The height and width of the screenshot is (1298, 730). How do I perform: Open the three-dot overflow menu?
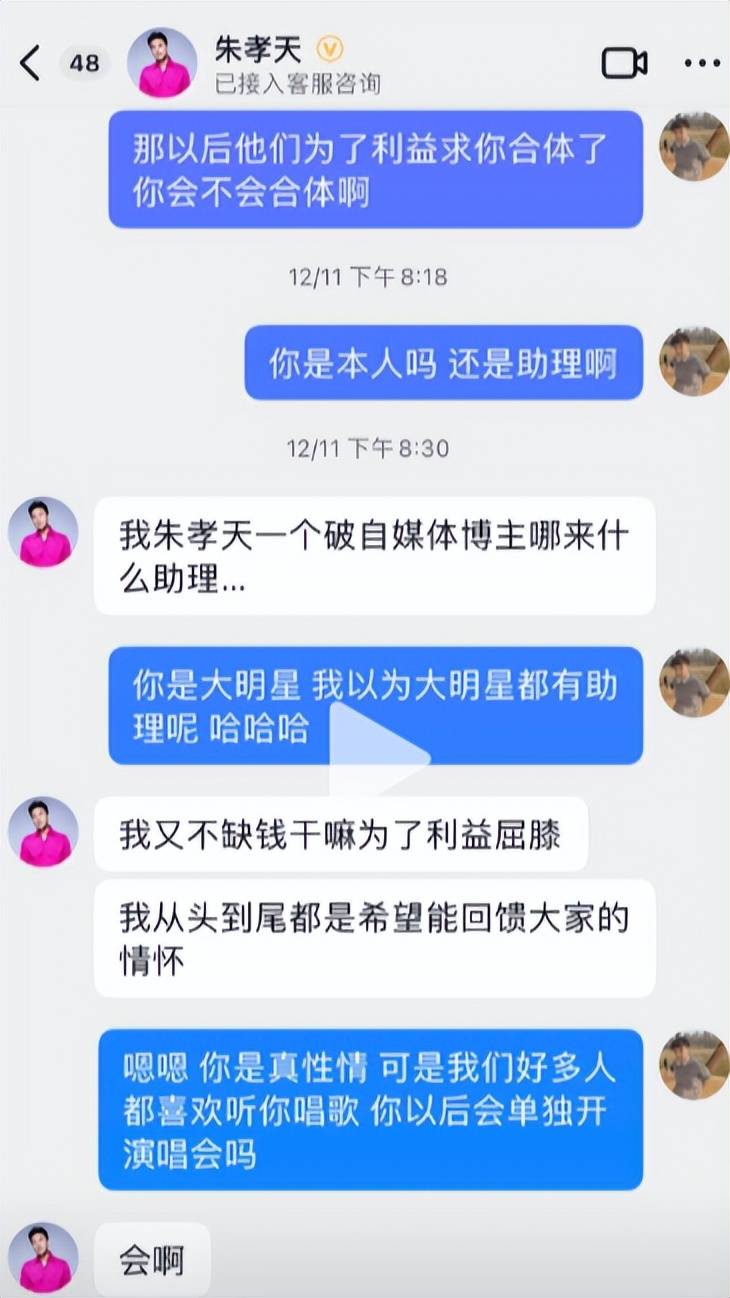coord(702,63)
